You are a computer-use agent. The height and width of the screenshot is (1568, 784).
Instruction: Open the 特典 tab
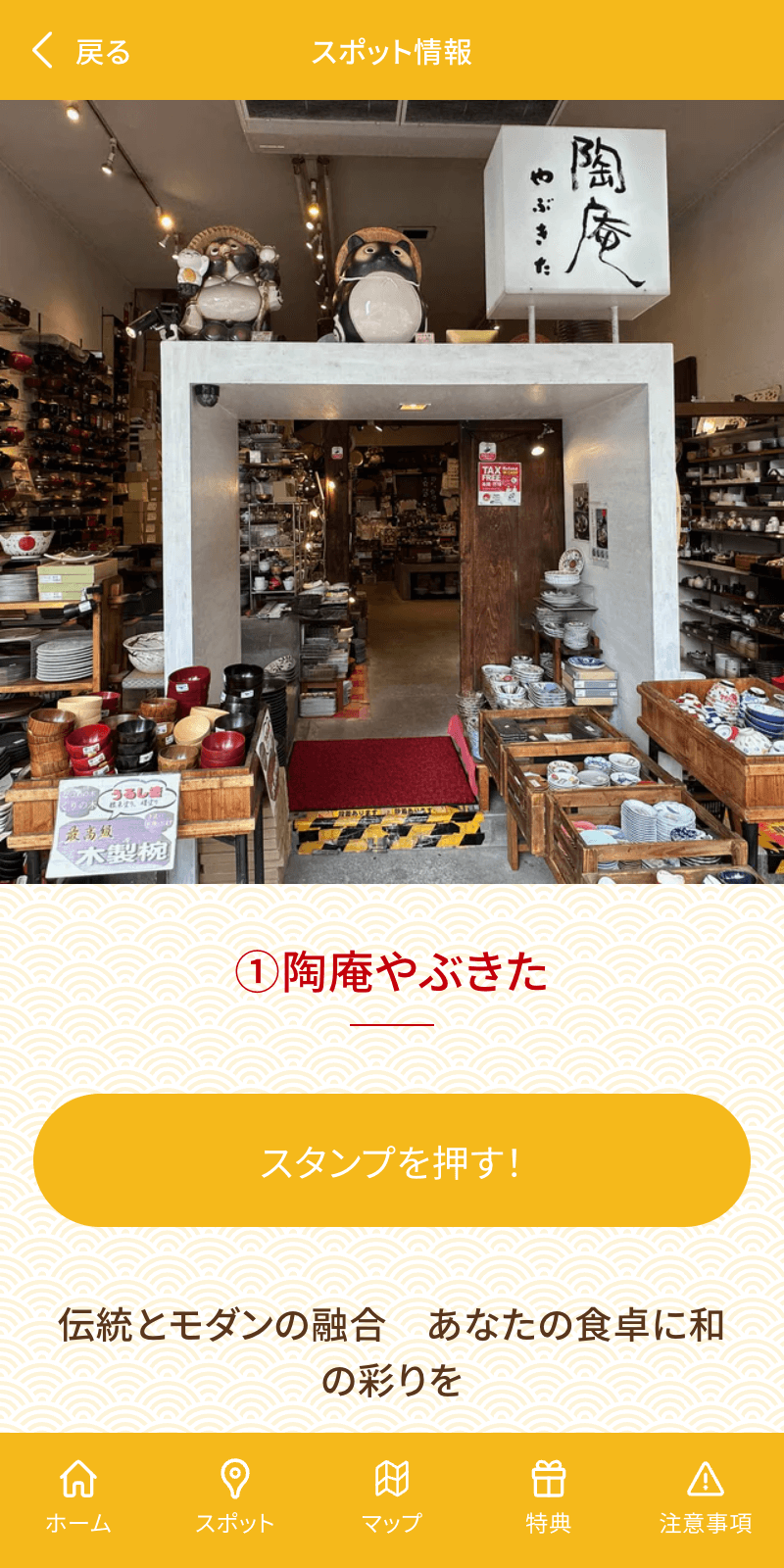pyautogui.click(x=549, y=1497)
